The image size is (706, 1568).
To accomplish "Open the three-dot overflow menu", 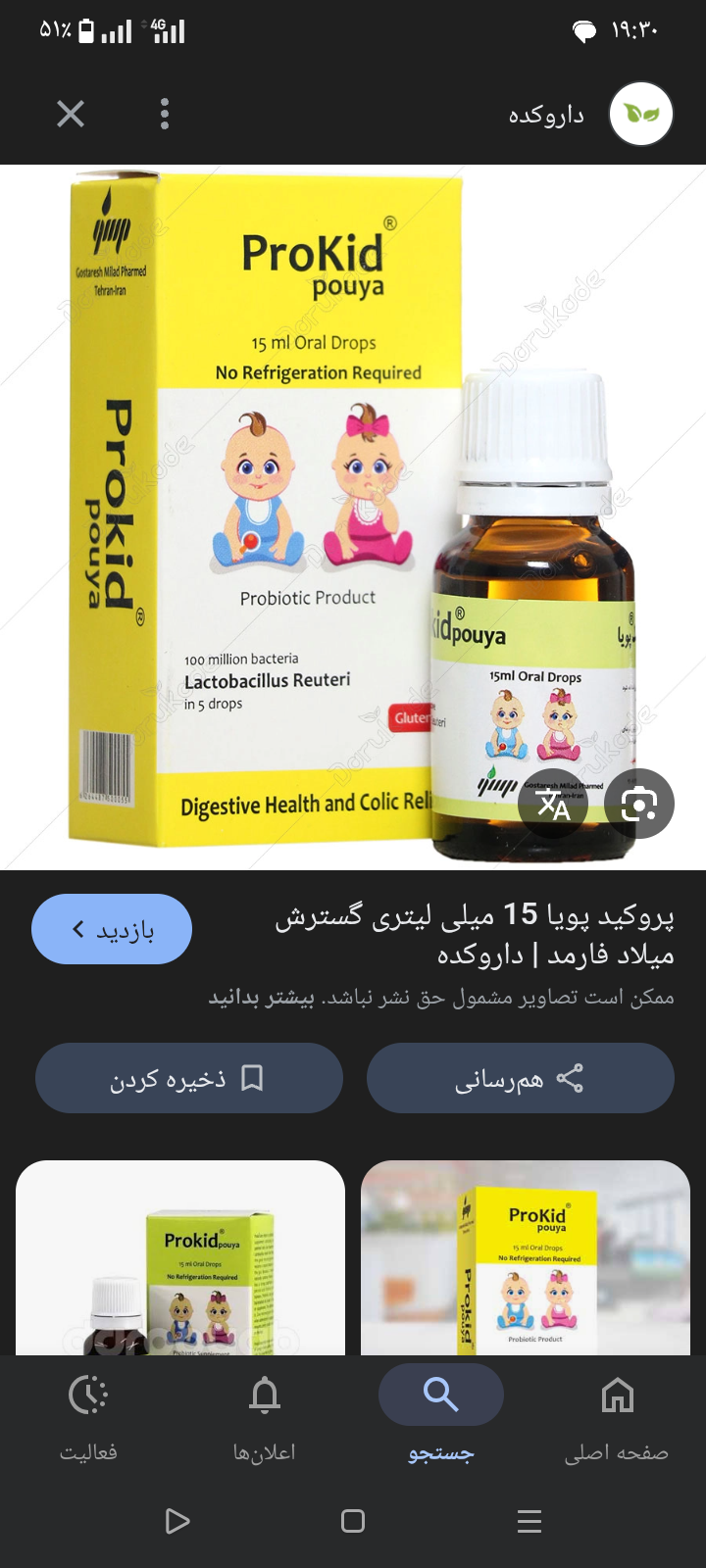I will click(x=165, y=115).
